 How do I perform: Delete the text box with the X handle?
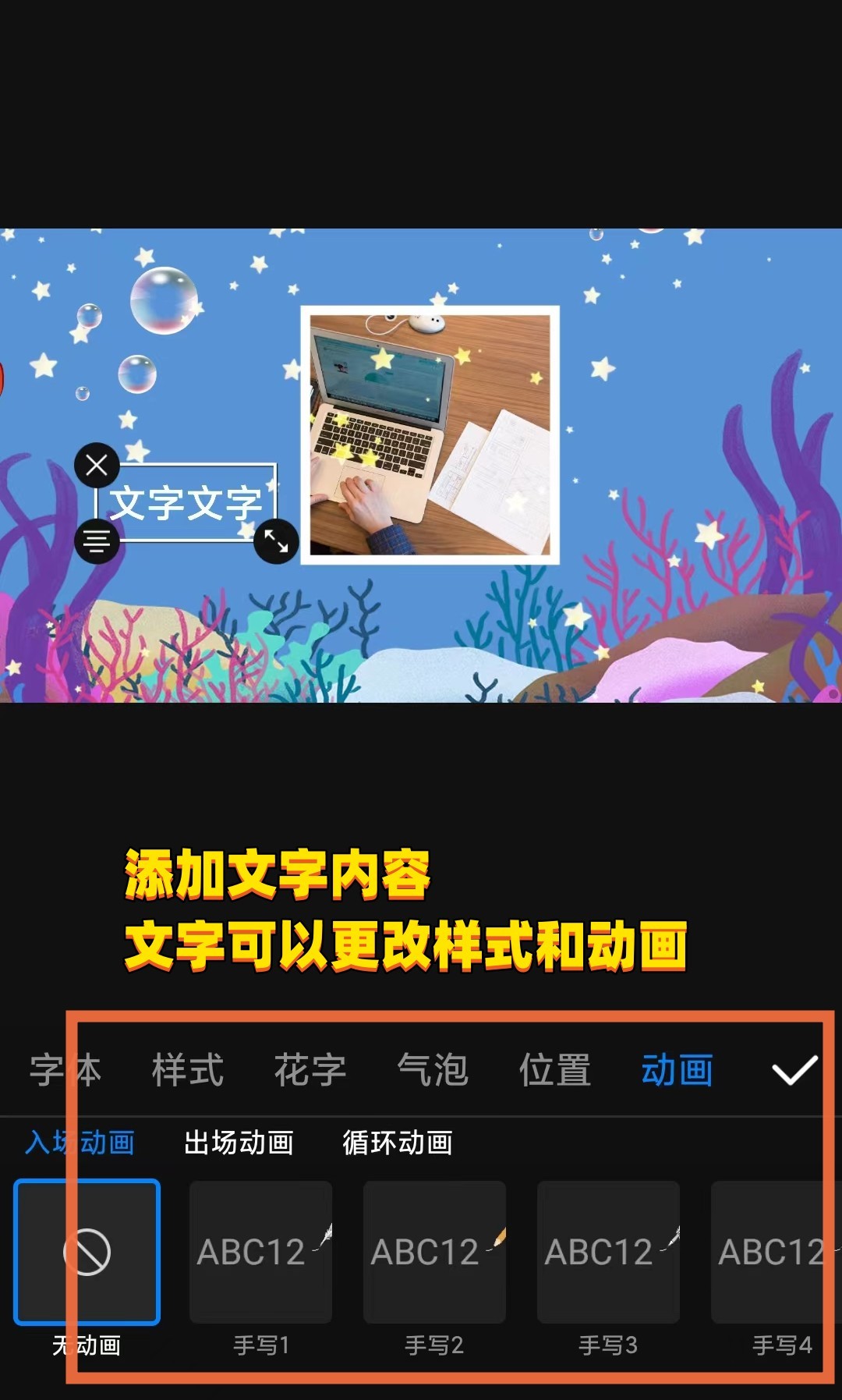tap(97, 466)
